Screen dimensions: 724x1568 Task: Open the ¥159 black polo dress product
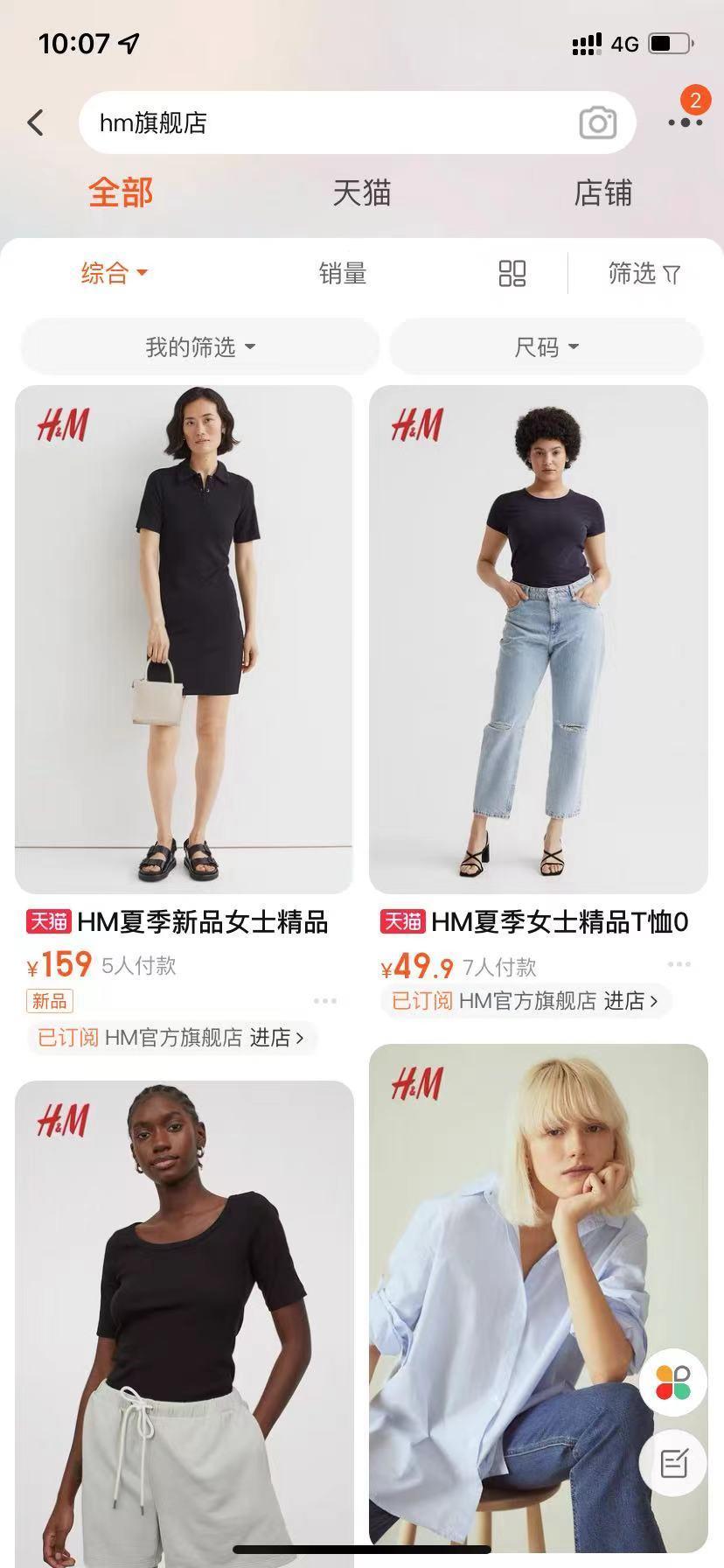(x=184, y=639)
